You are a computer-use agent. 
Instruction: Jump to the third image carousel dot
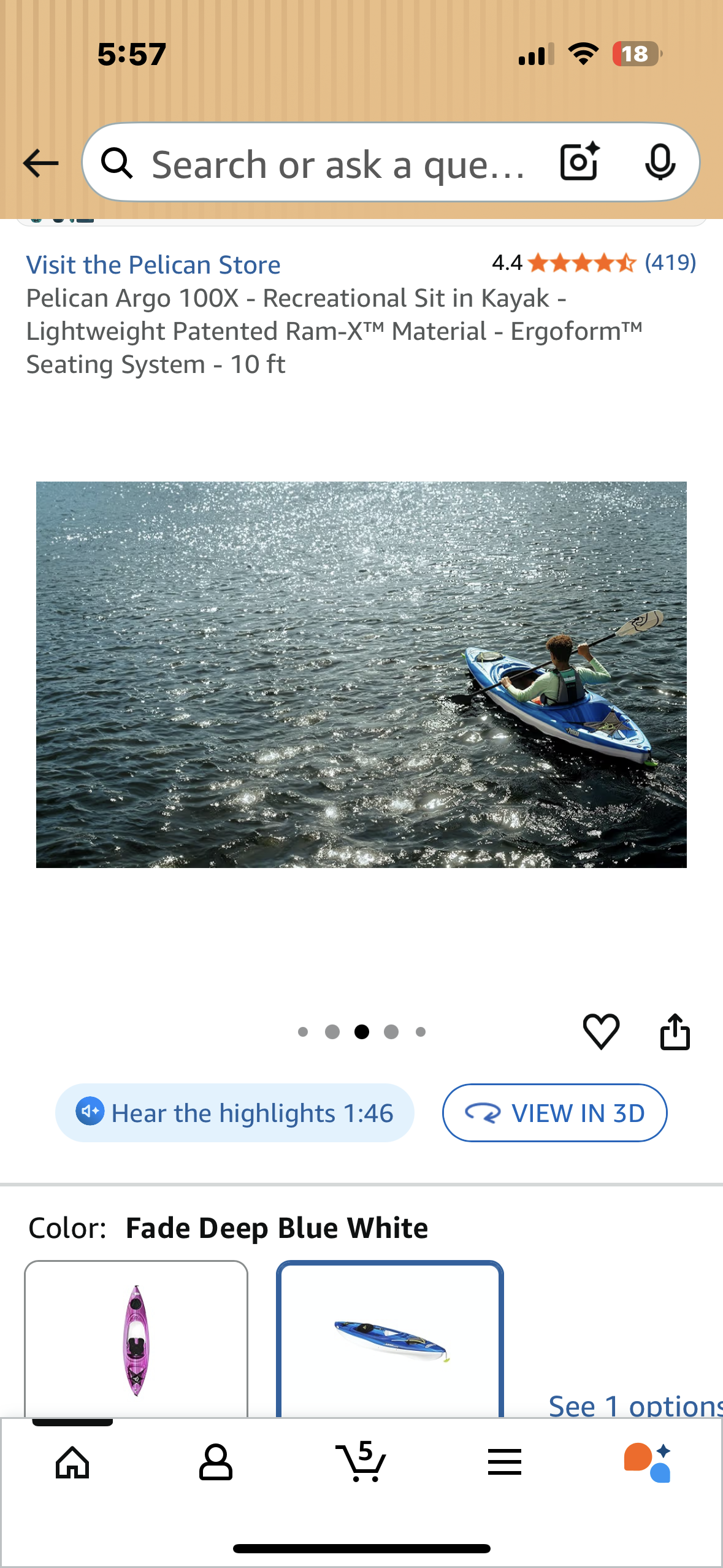[361, 1031]
